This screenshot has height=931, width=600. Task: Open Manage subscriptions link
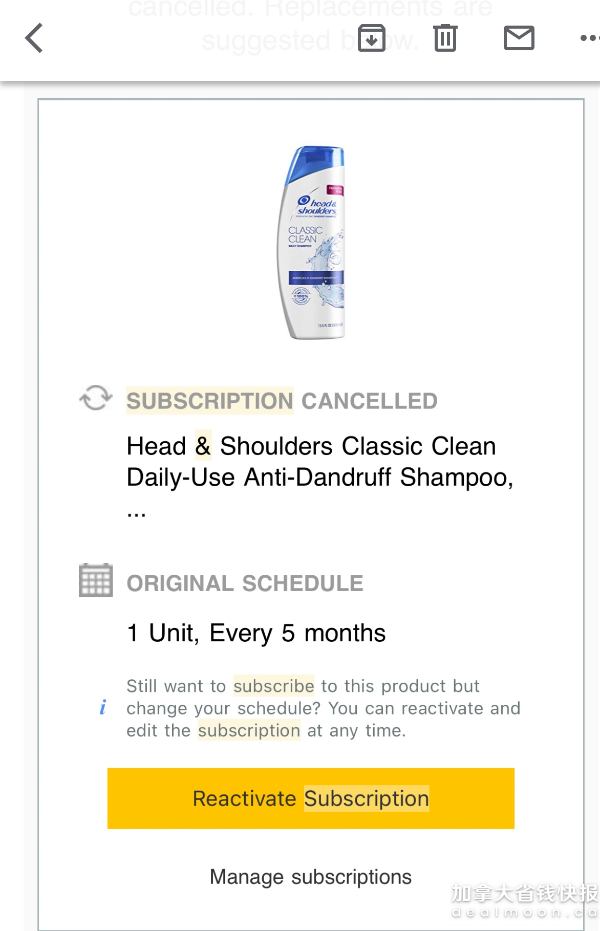pos(310,877)
